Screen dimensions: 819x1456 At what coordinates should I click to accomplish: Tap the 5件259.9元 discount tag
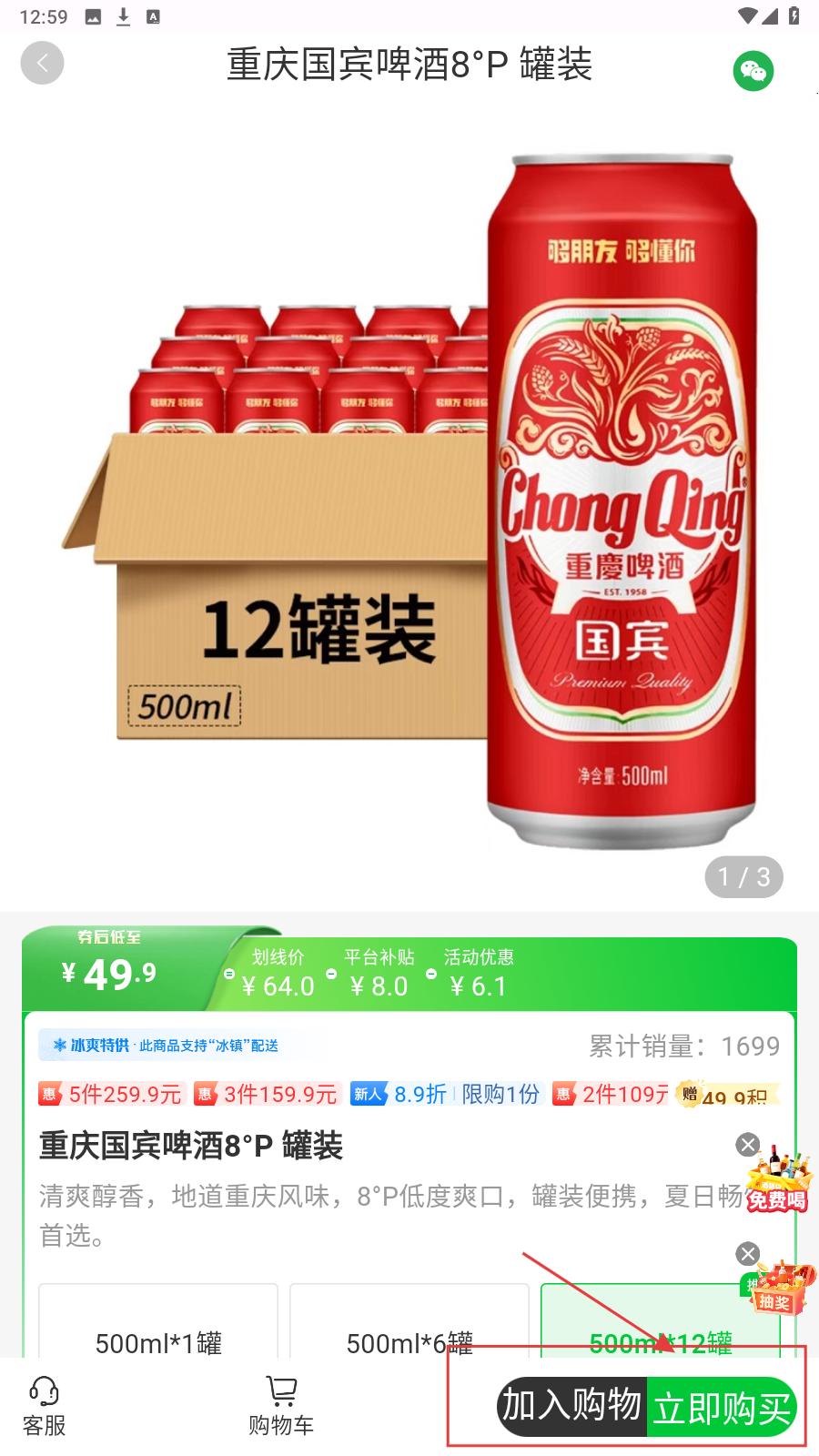(x=112, y=1094)
